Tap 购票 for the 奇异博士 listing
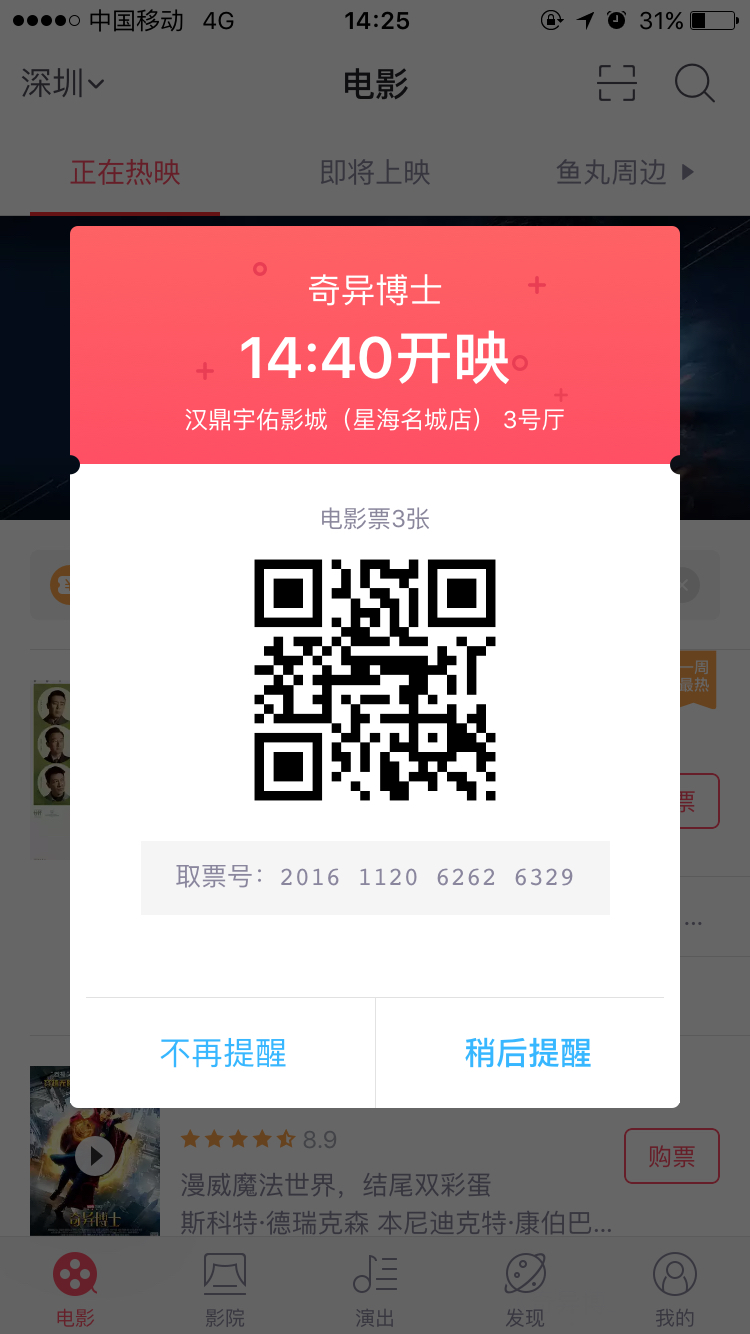750x1334 pixels. pos(671,1156)
